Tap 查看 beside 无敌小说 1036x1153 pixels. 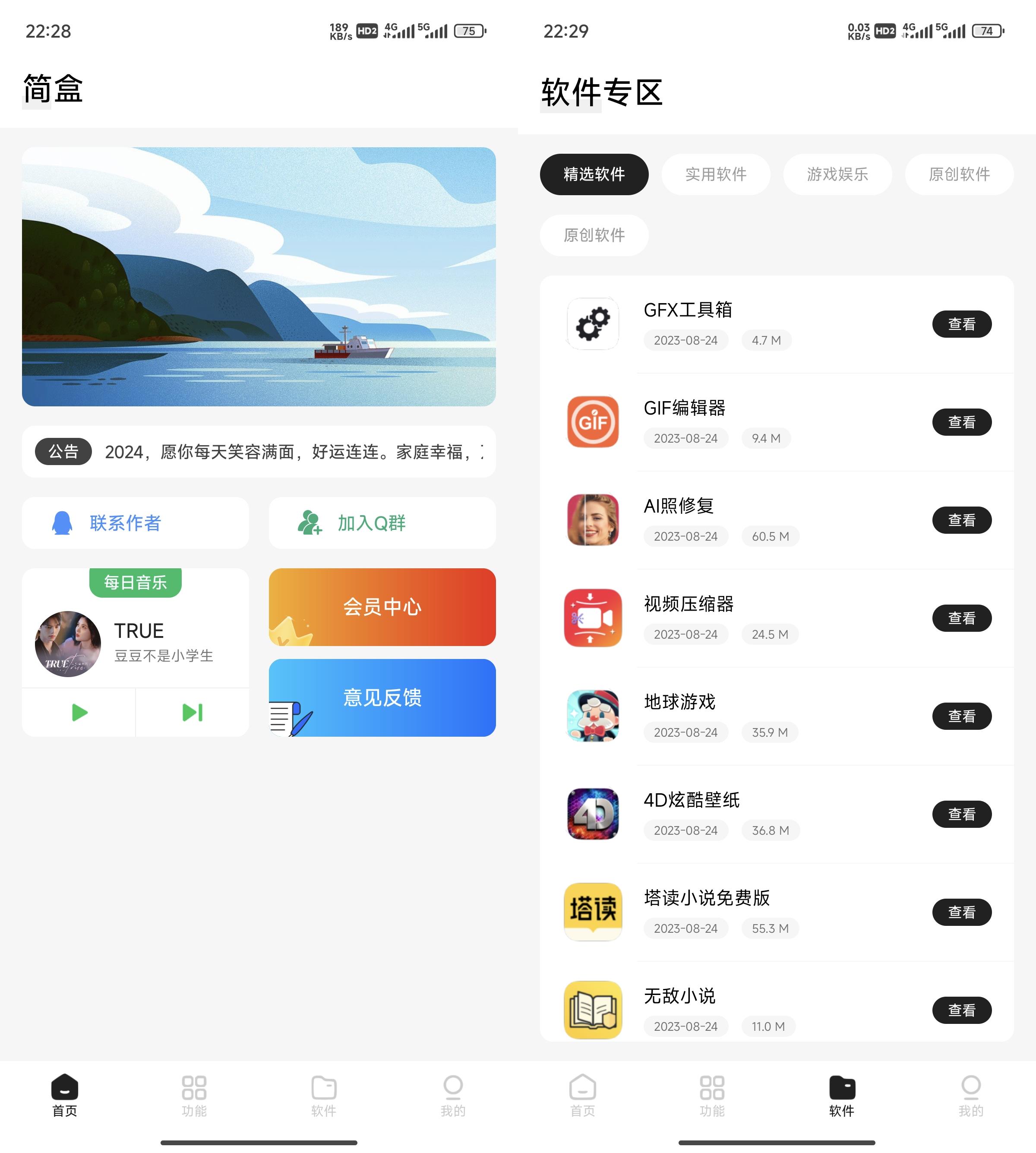point(961,1010)
